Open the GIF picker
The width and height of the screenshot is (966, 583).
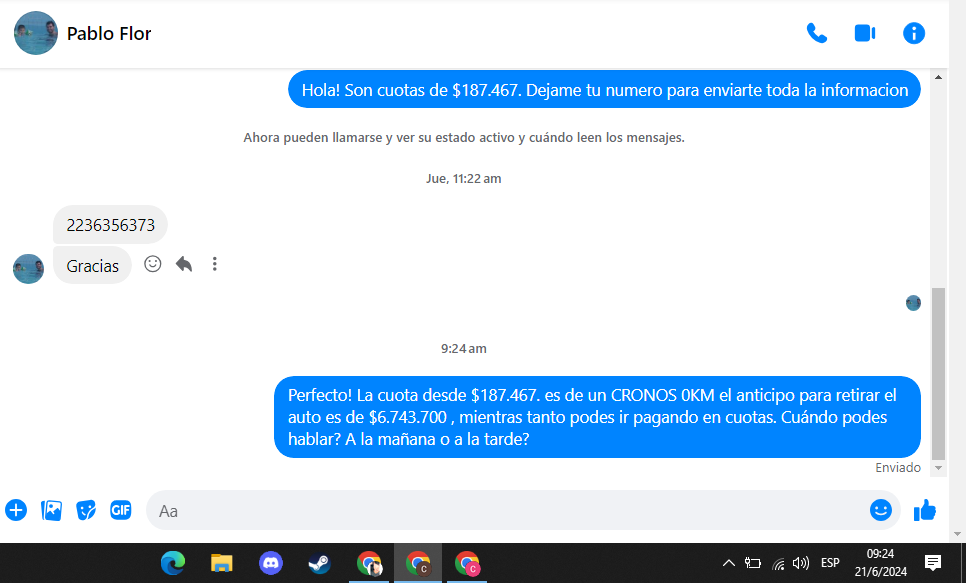[121, 510]
